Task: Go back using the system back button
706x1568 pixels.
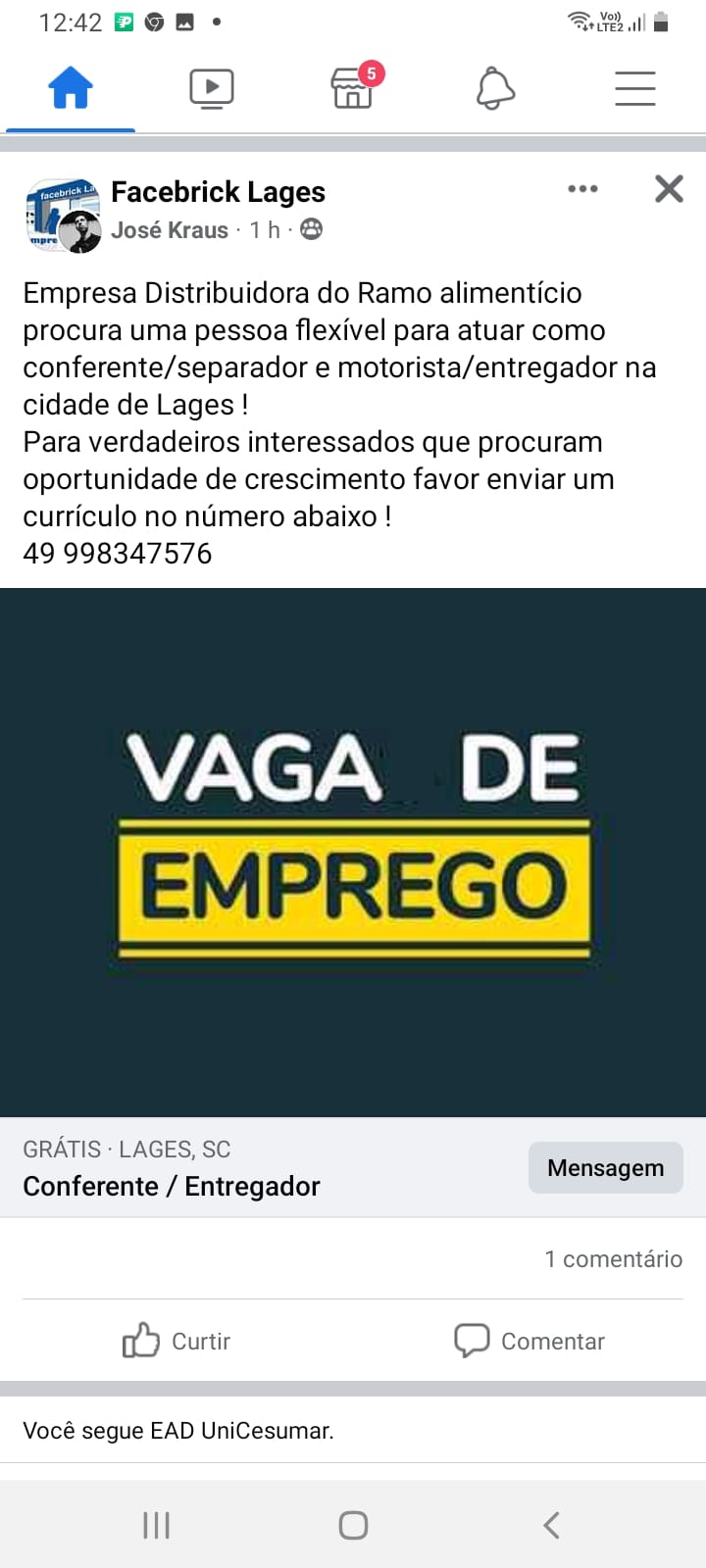Action: [551, 1525]
